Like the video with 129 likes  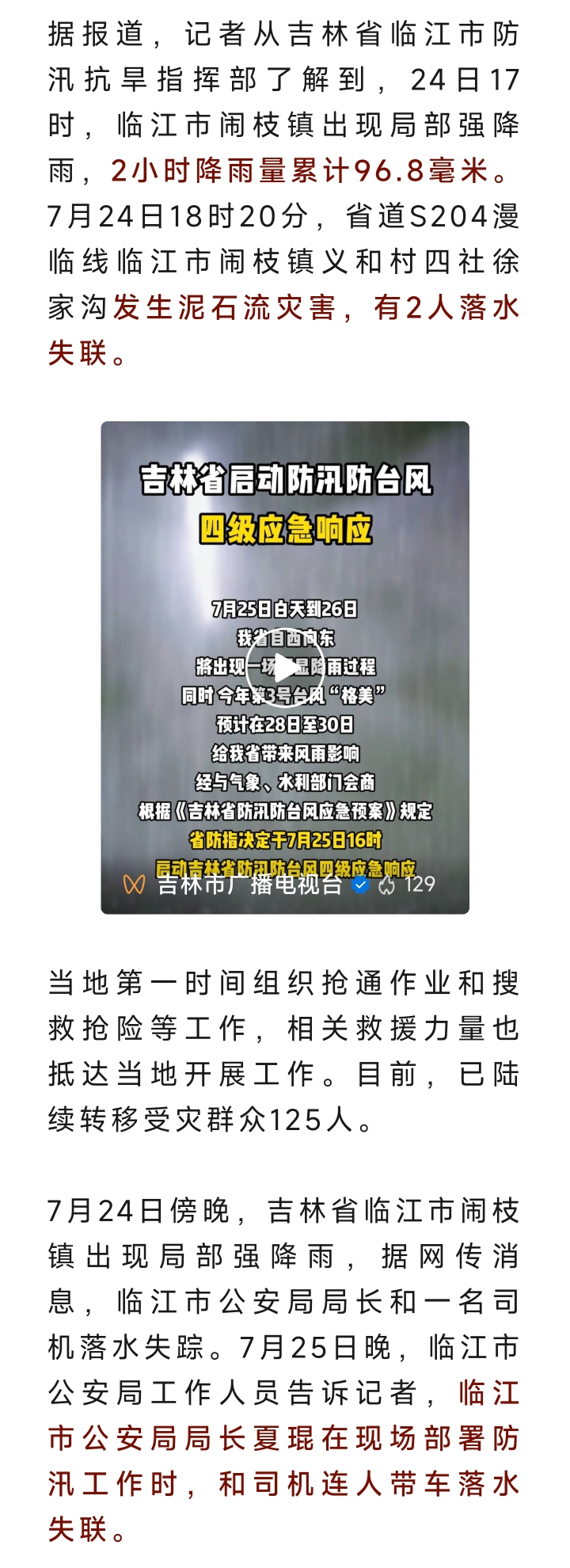click(387, 885)
